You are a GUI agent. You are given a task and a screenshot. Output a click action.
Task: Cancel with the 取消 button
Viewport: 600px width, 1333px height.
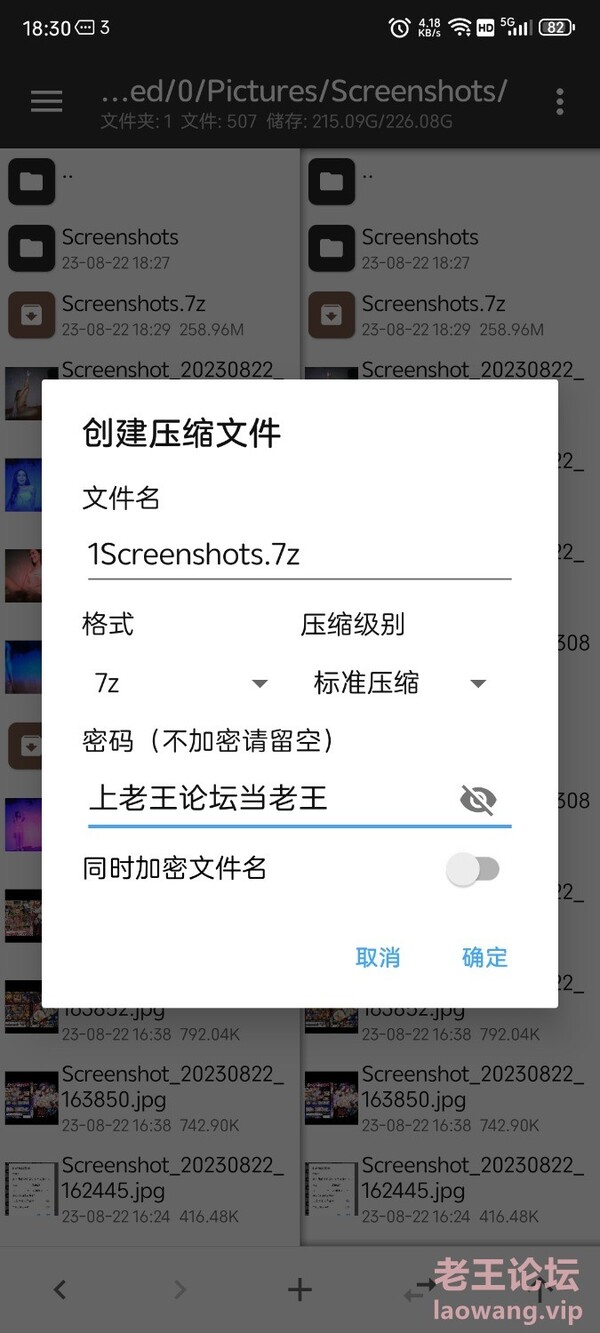click(378, 957)
